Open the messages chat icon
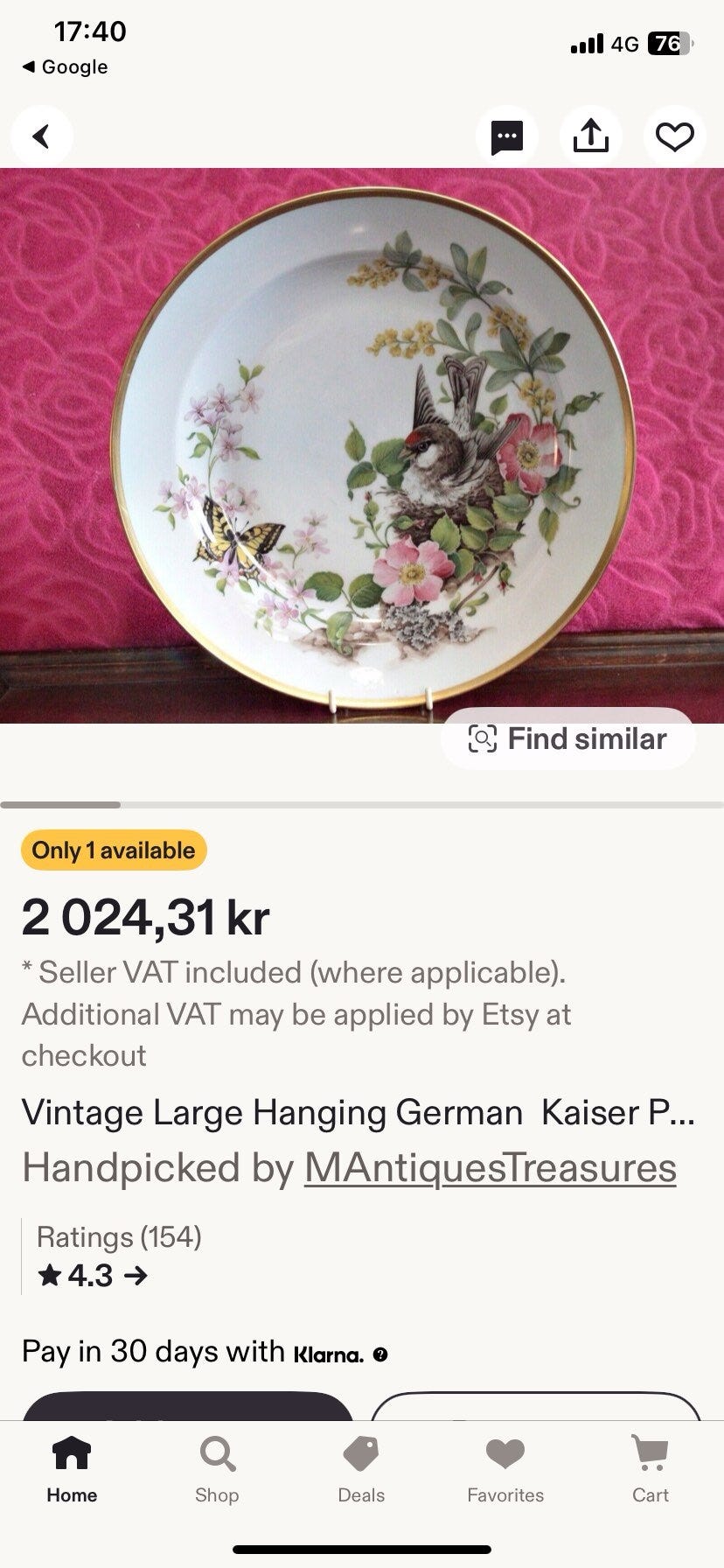Image resolution: width=724 pixels, height=1568 pixels. point(505,136)
